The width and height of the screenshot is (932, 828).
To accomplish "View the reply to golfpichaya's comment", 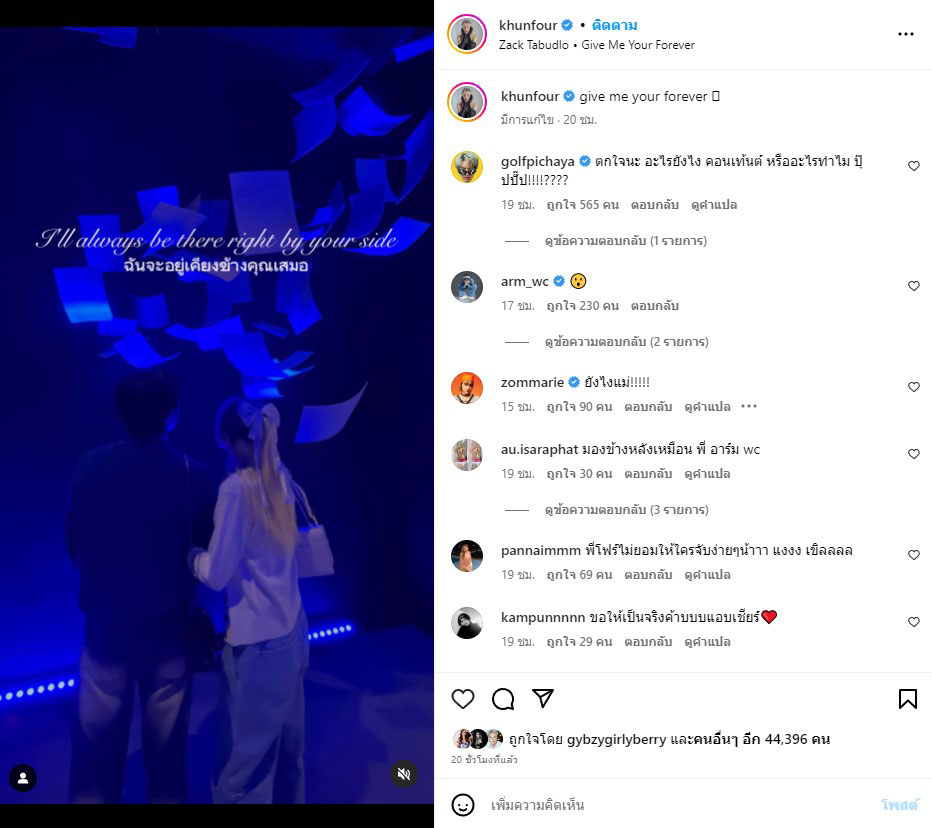I will pos(625,241).
